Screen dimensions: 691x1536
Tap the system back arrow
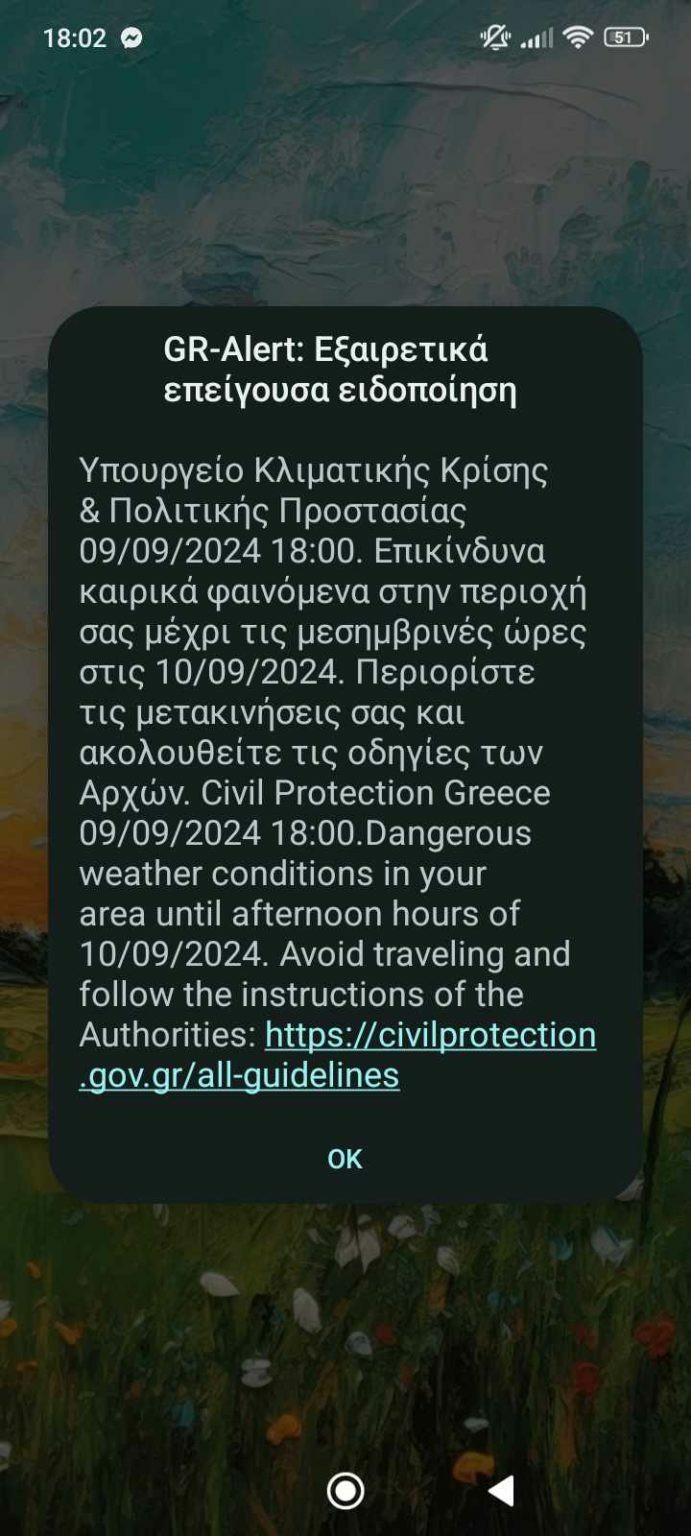coord(501,1491)
